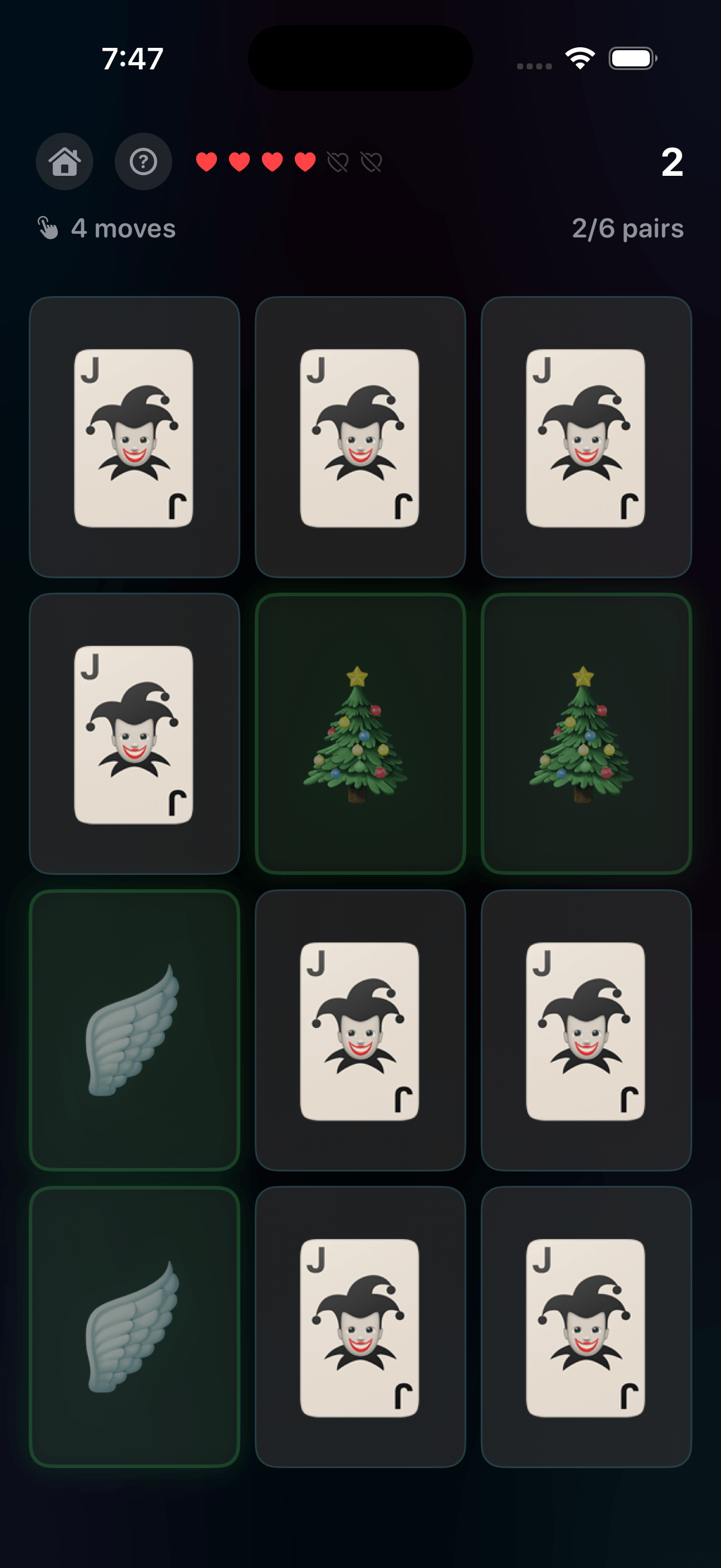This screenshot has height=1568, width=721.
Task: Flip the joker card next to the lower wing
Action: (x=360, y=1327)
